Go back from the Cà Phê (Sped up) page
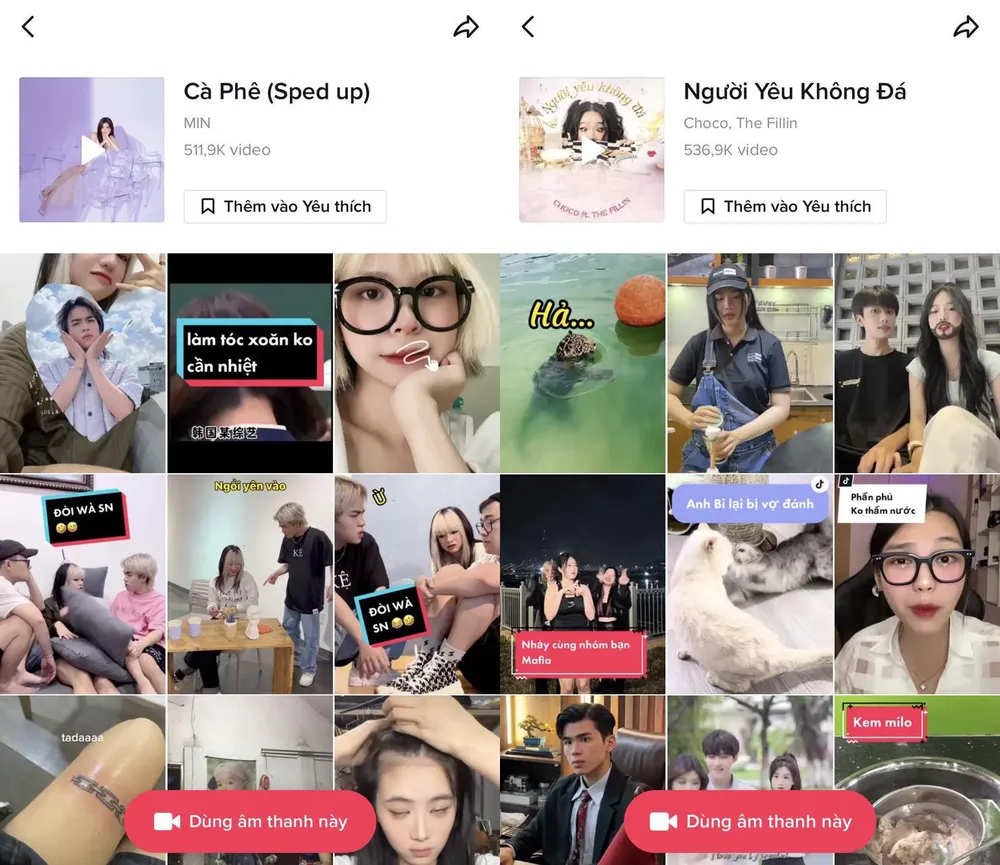This screenshot has width=1000, height=865. click(28, 27)
